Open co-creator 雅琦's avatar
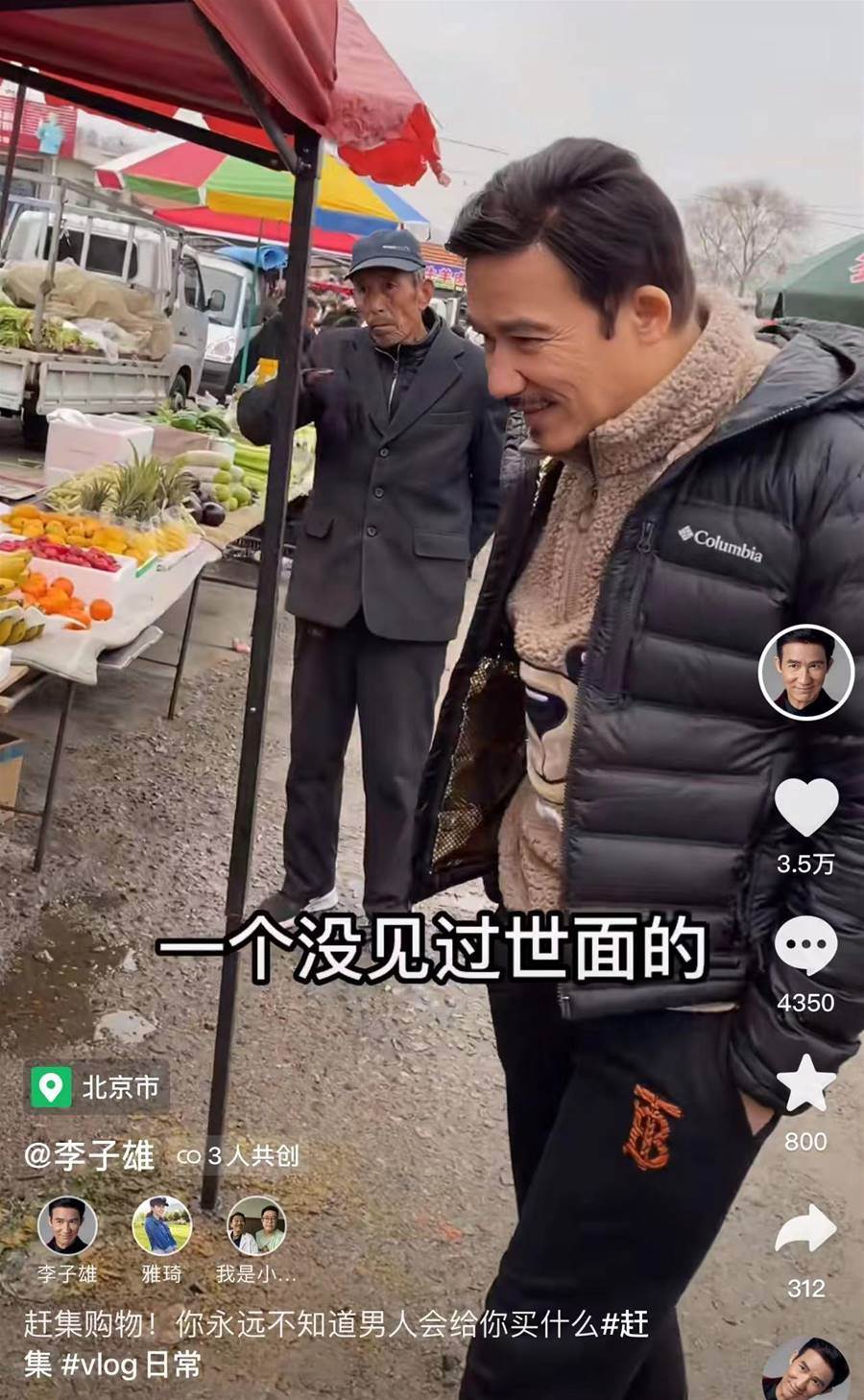The height and width of the screenshot is (1400, 864). [161, 1226]
